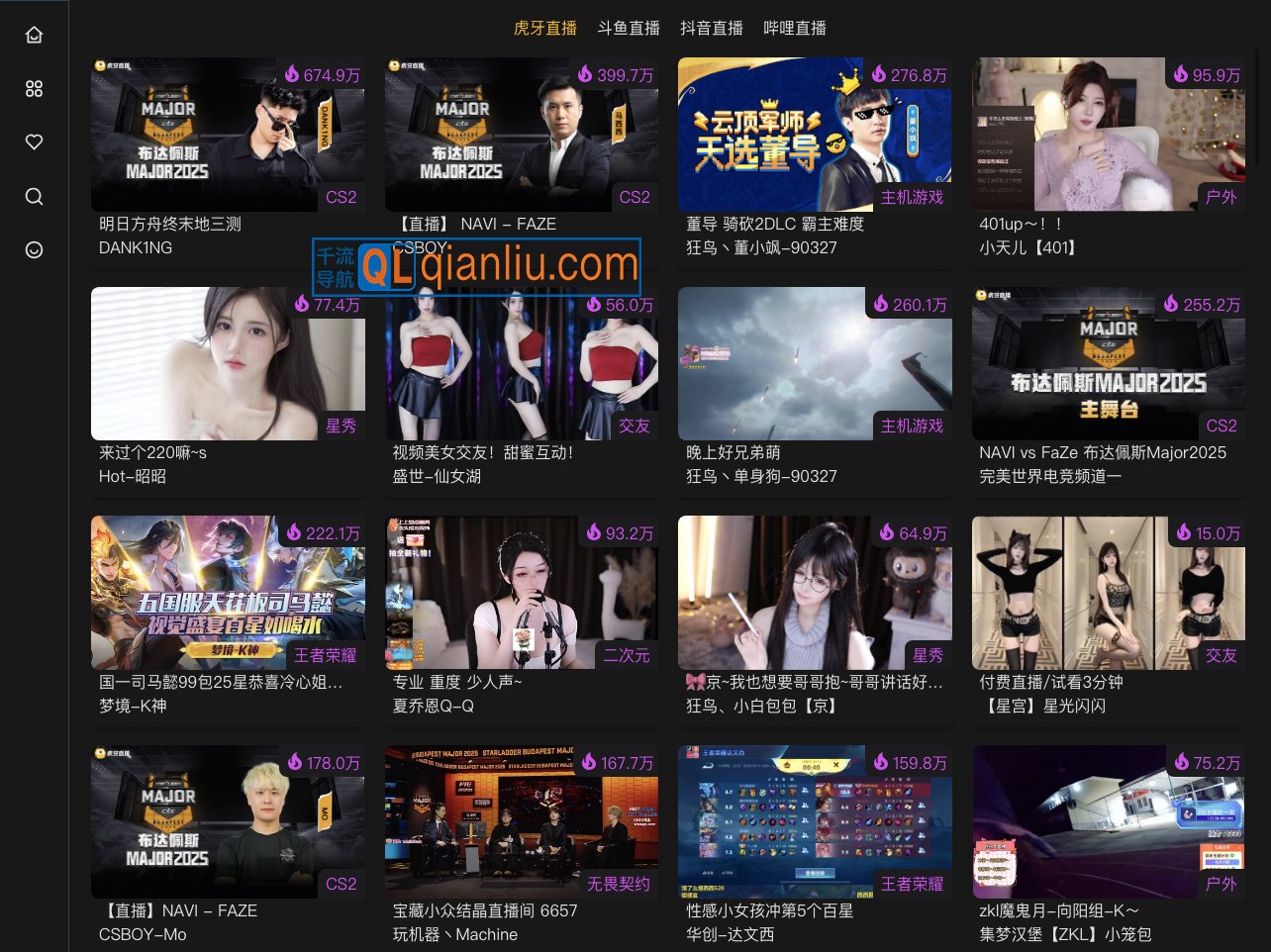Open 玩机器丶Machine 宝藏小众结晶直播间 stream
Viewport: 1271px width, 952px height.
[521, 822]
